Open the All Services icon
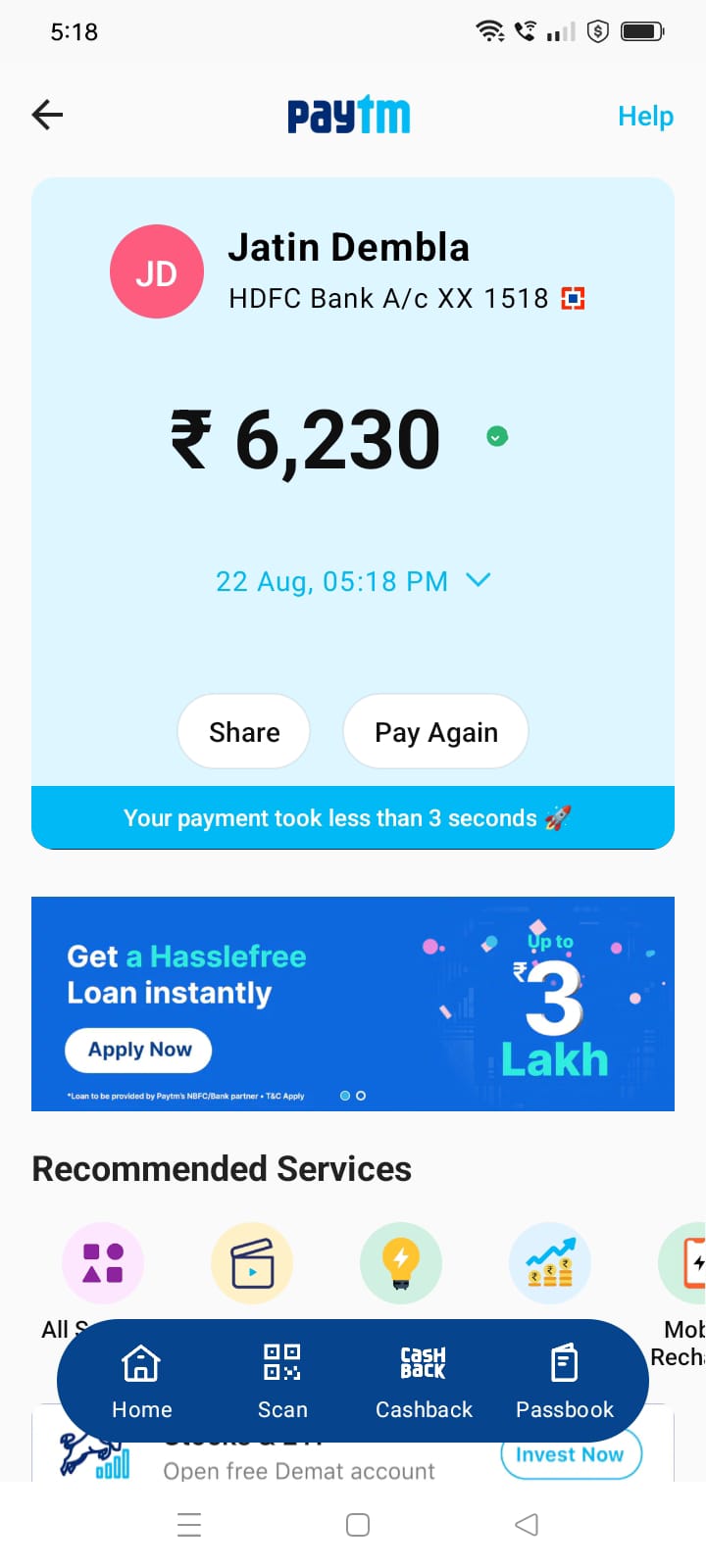The width and height of the screenshot is (706, 1568). tap(103, 1263)
